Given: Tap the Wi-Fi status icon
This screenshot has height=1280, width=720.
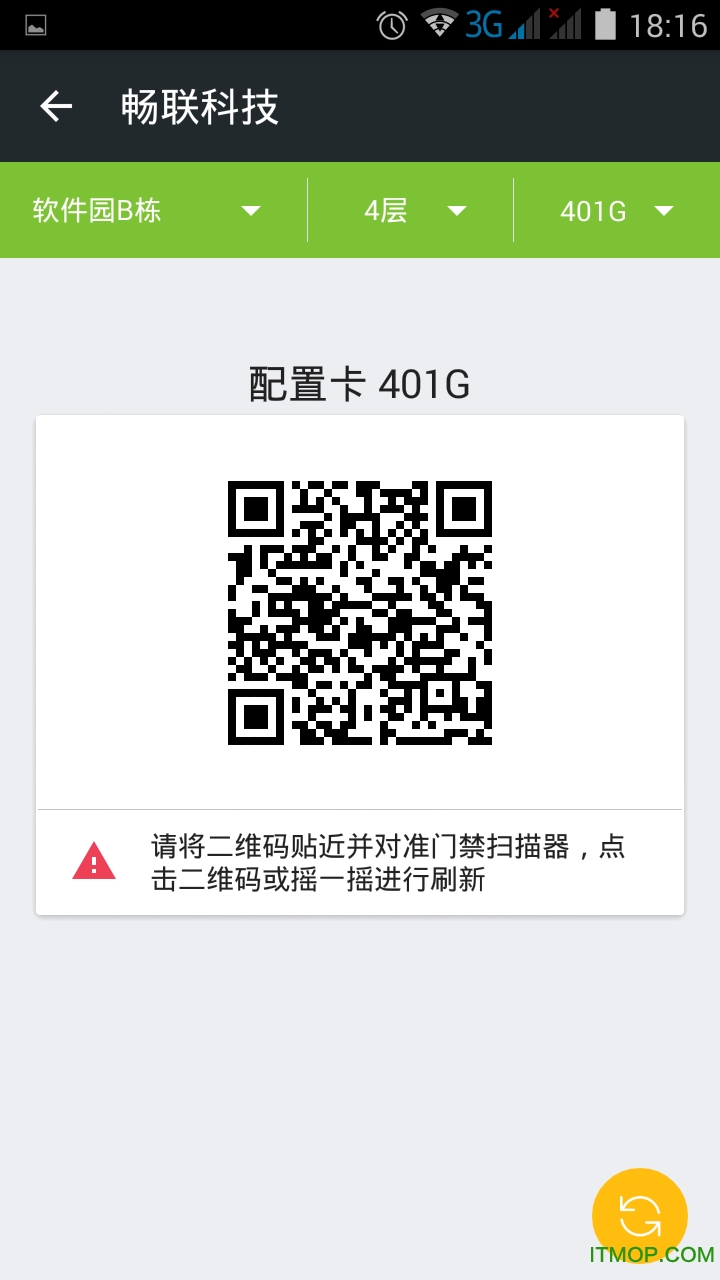Looking at the screenshot, I should tap(440, 24).
